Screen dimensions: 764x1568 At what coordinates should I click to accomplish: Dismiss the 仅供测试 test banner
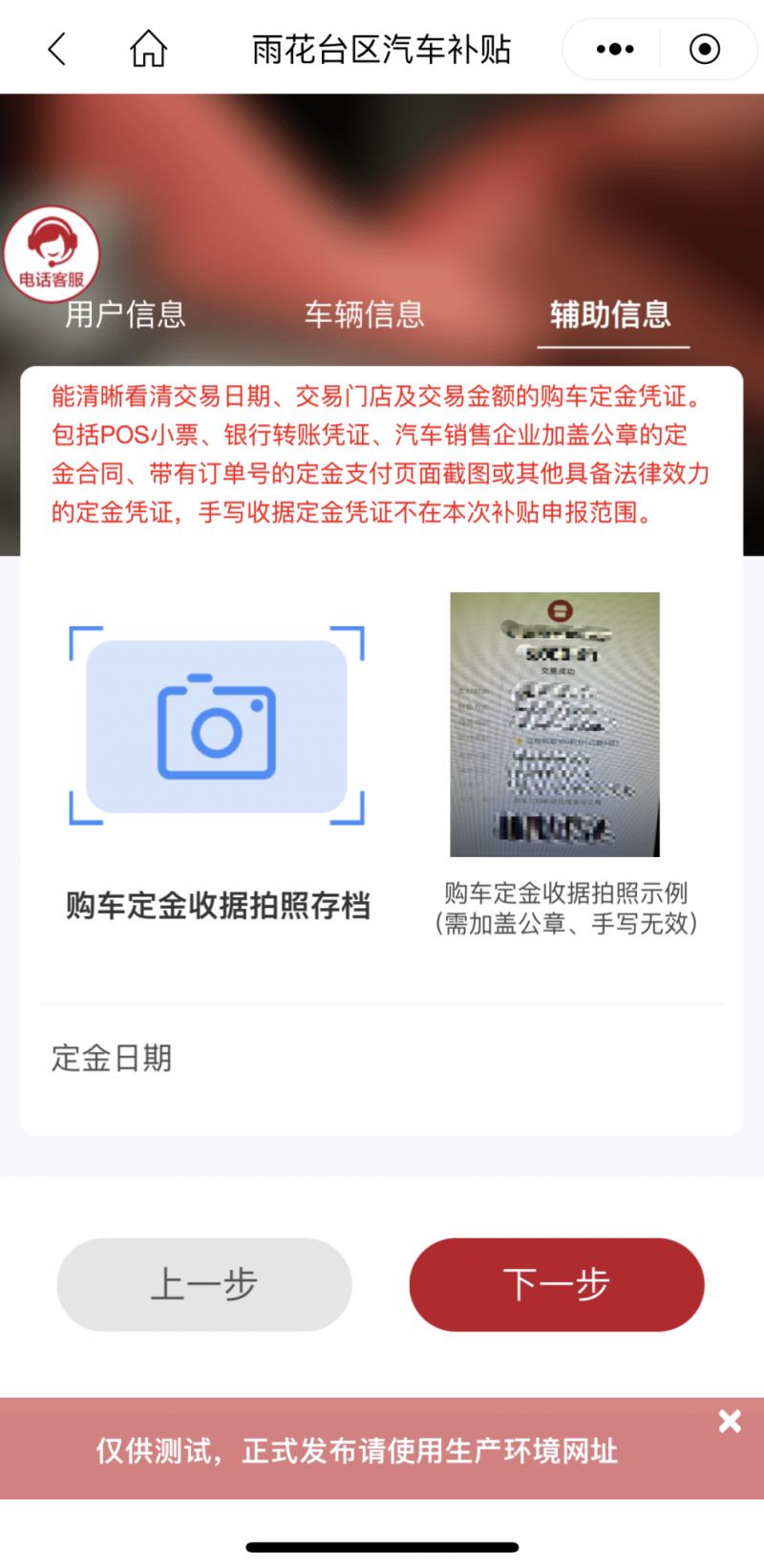click(730, 1421)
